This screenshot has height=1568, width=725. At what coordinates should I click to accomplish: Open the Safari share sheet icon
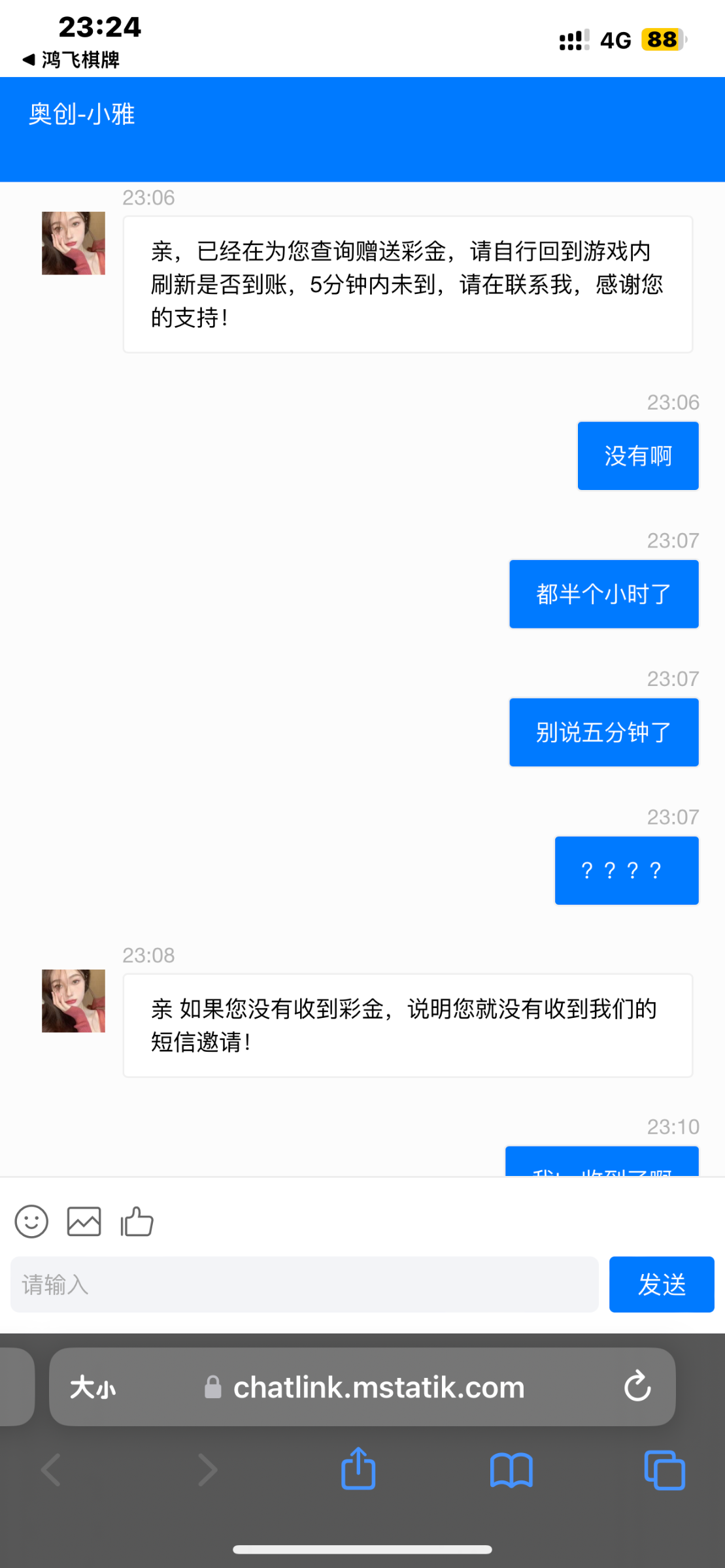pyautogui.click(x=358, y=1469)
